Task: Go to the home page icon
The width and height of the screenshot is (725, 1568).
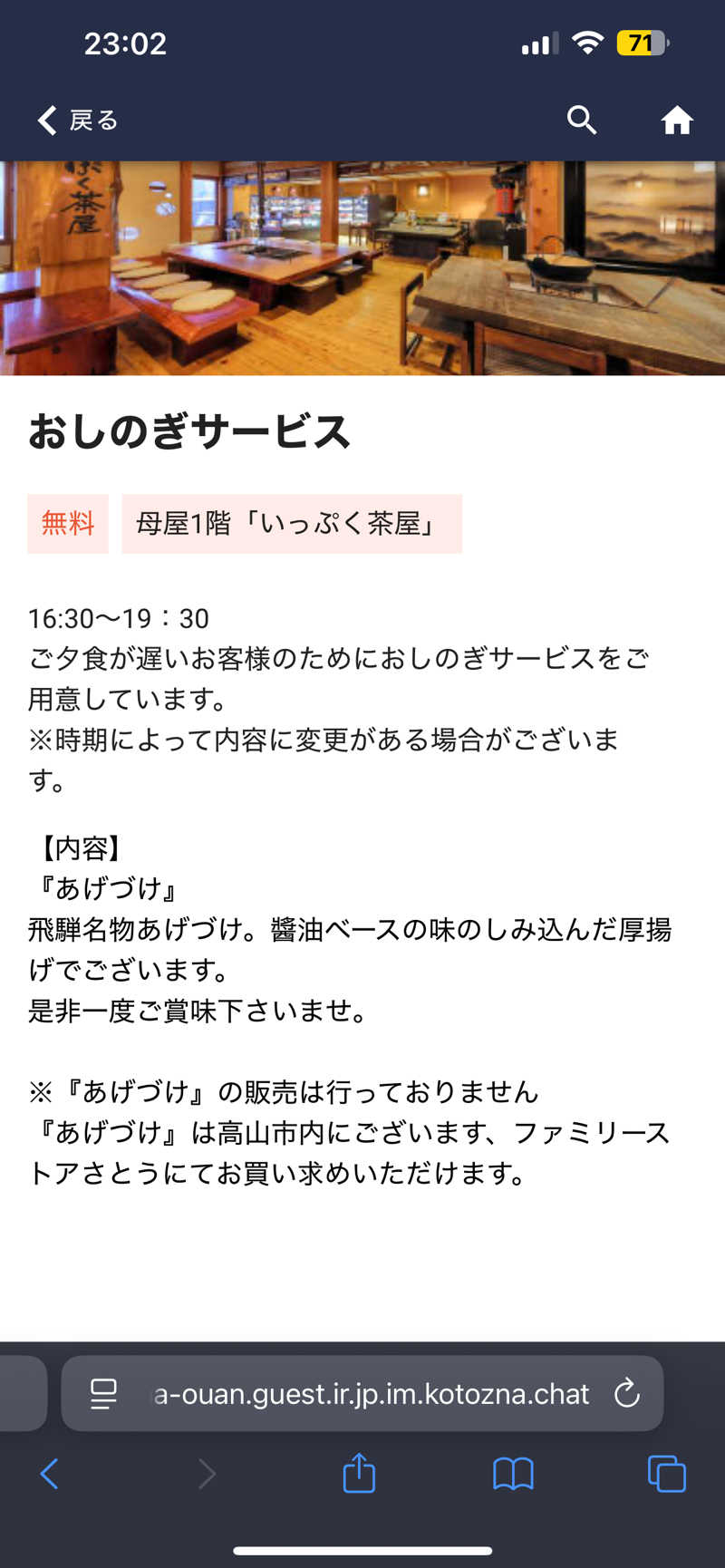Action: tap(676, 120)
